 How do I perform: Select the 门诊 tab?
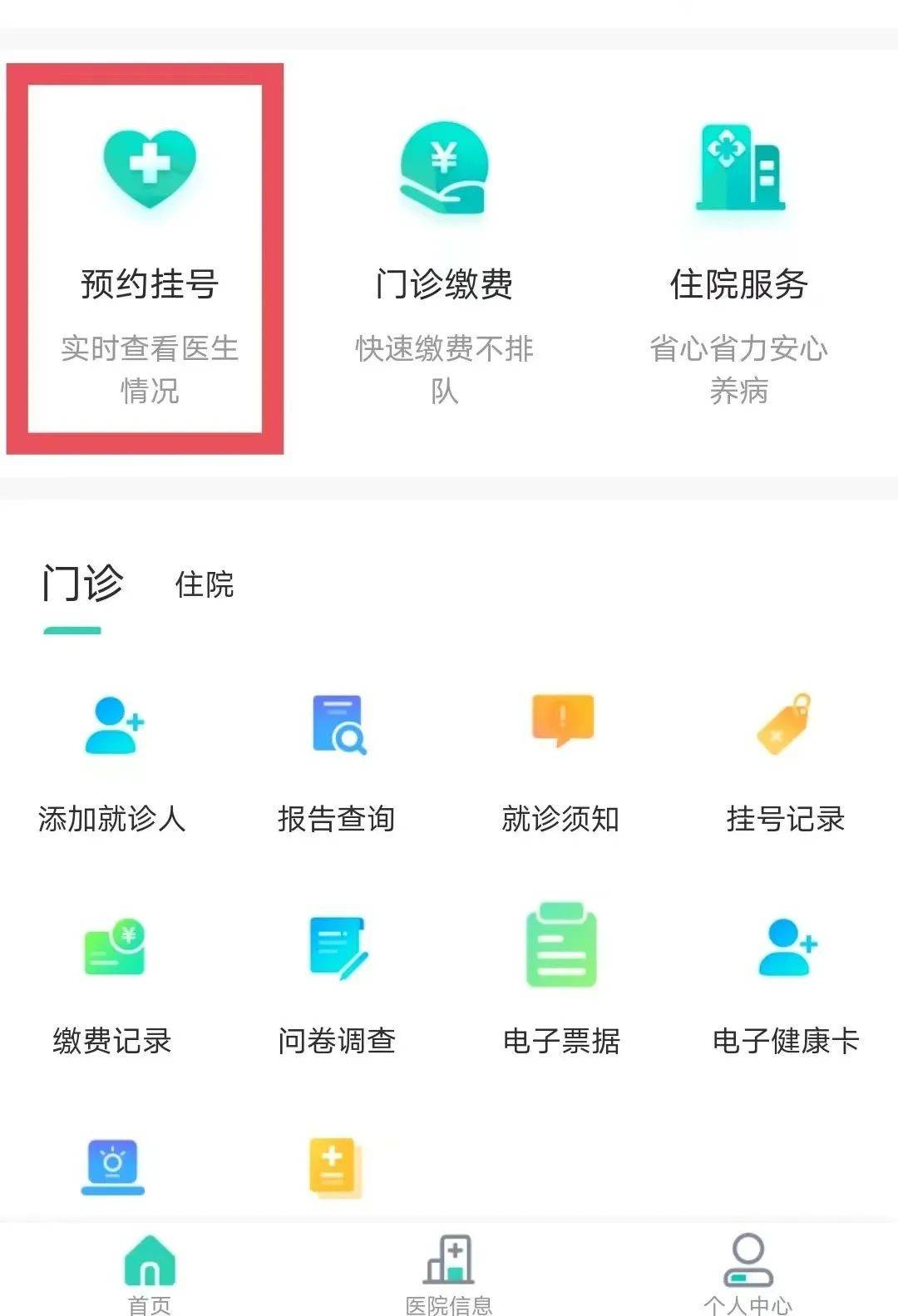pyautogui.click(x=82, y=583)
